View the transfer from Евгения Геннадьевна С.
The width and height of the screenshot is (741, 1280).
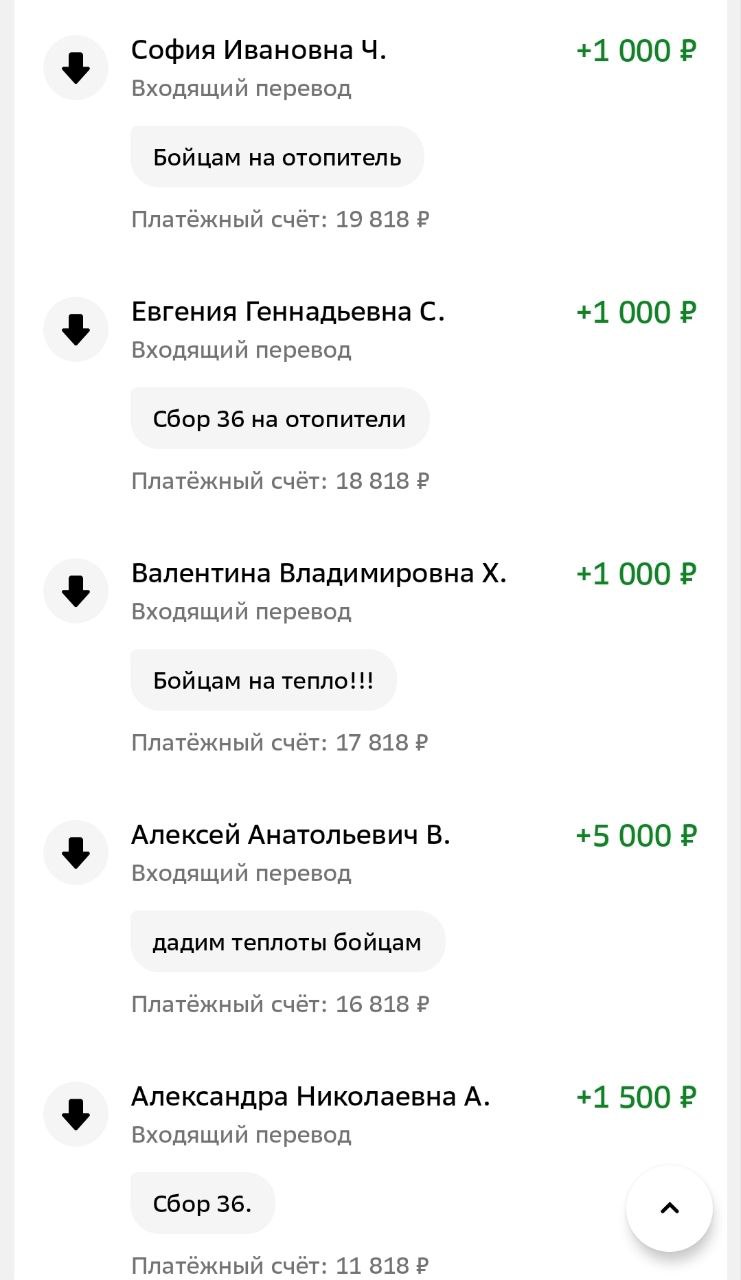[x=288, y=312]
